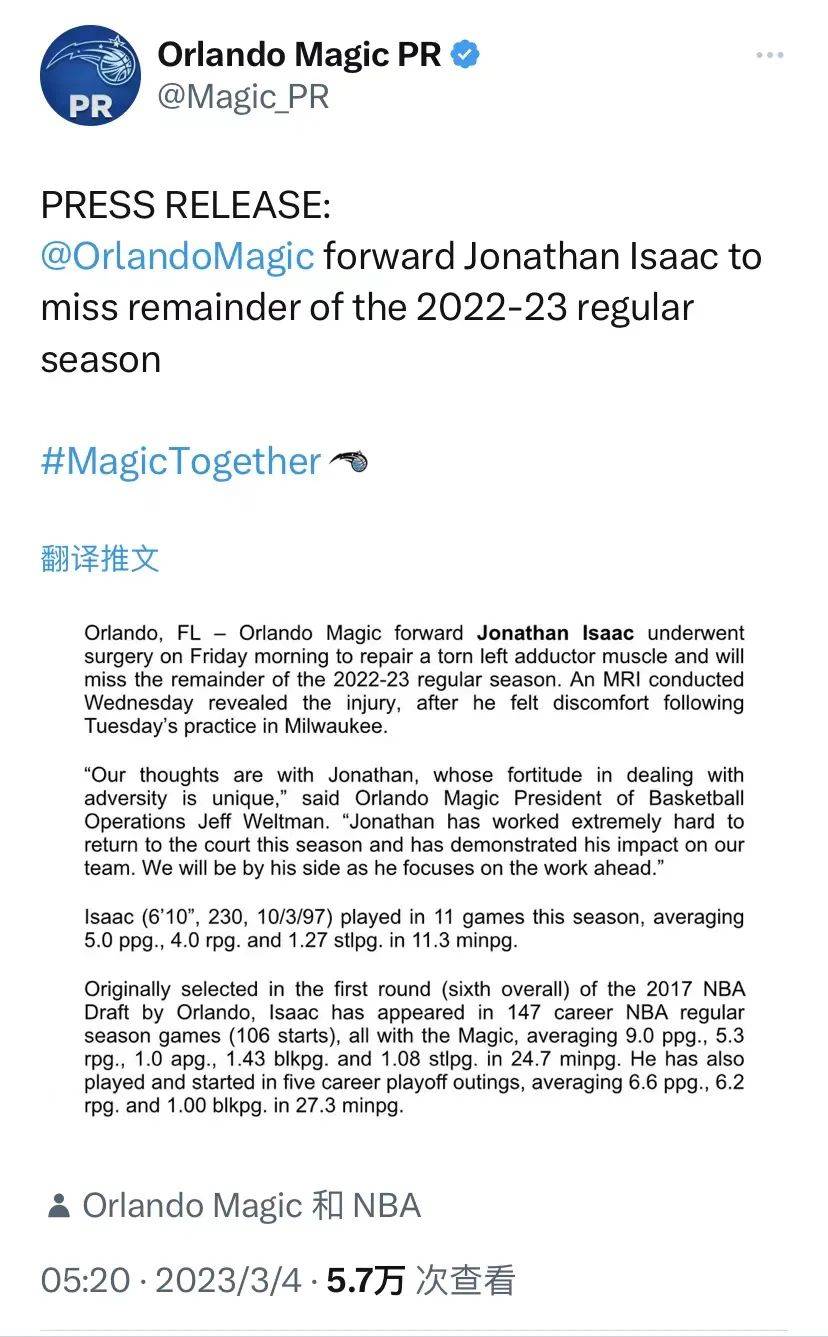The image size is (828, 1337).
Task: Open the tweet's overflow menu
Action: click(x=769, y=55)
